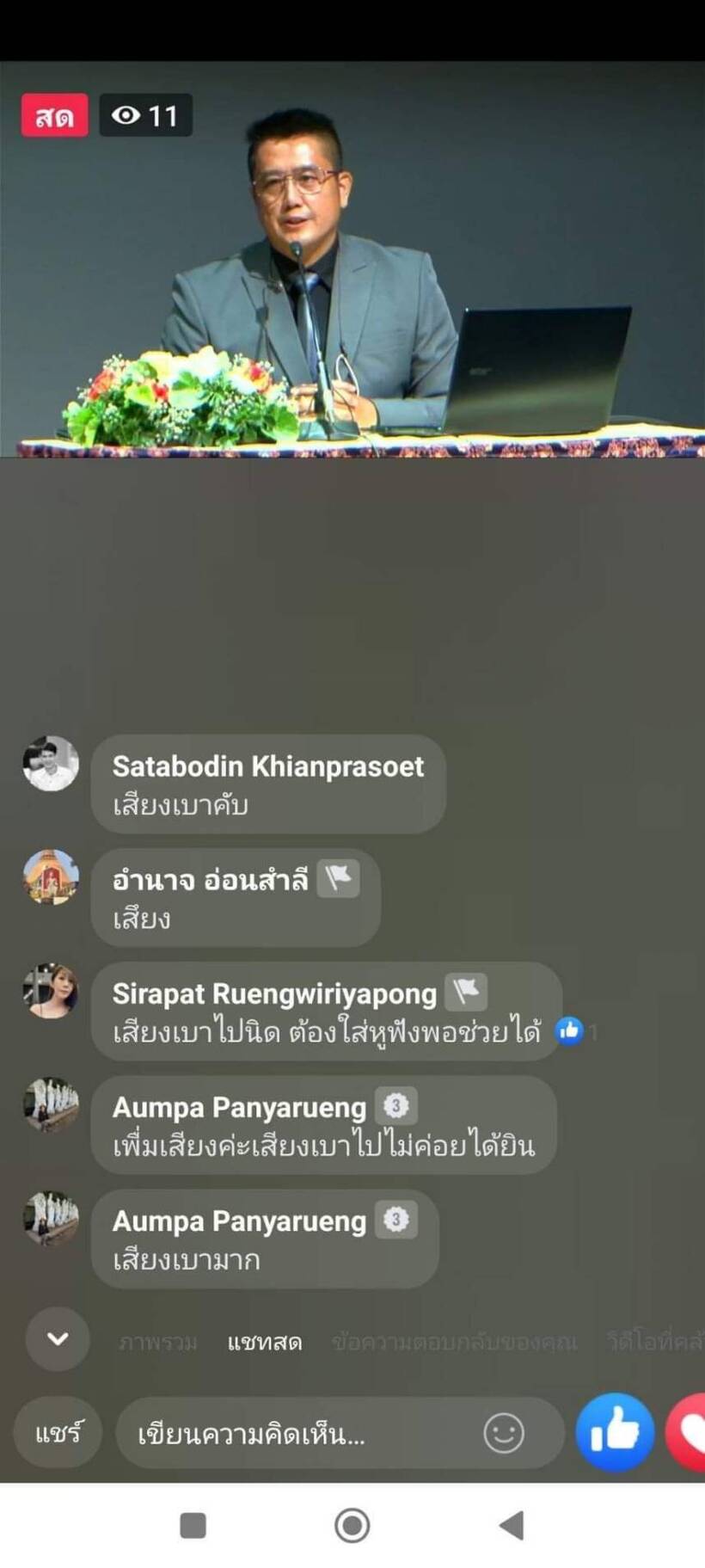
Task: Send a thumbs-up like reaction
Action: [615, 1433]
